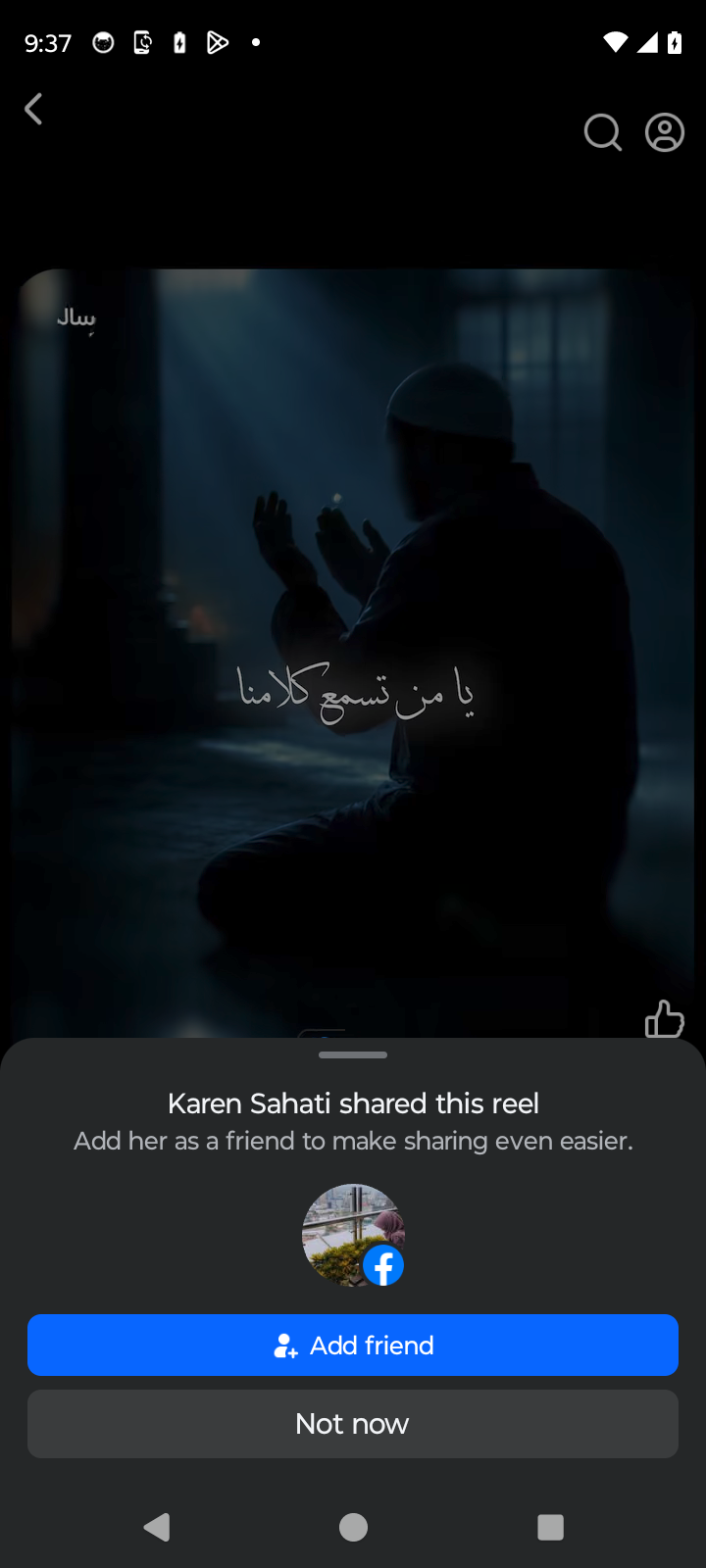Like this reel with the thumbs-up icon
The image size is (706, 1568).
(x=665, y=1019)
